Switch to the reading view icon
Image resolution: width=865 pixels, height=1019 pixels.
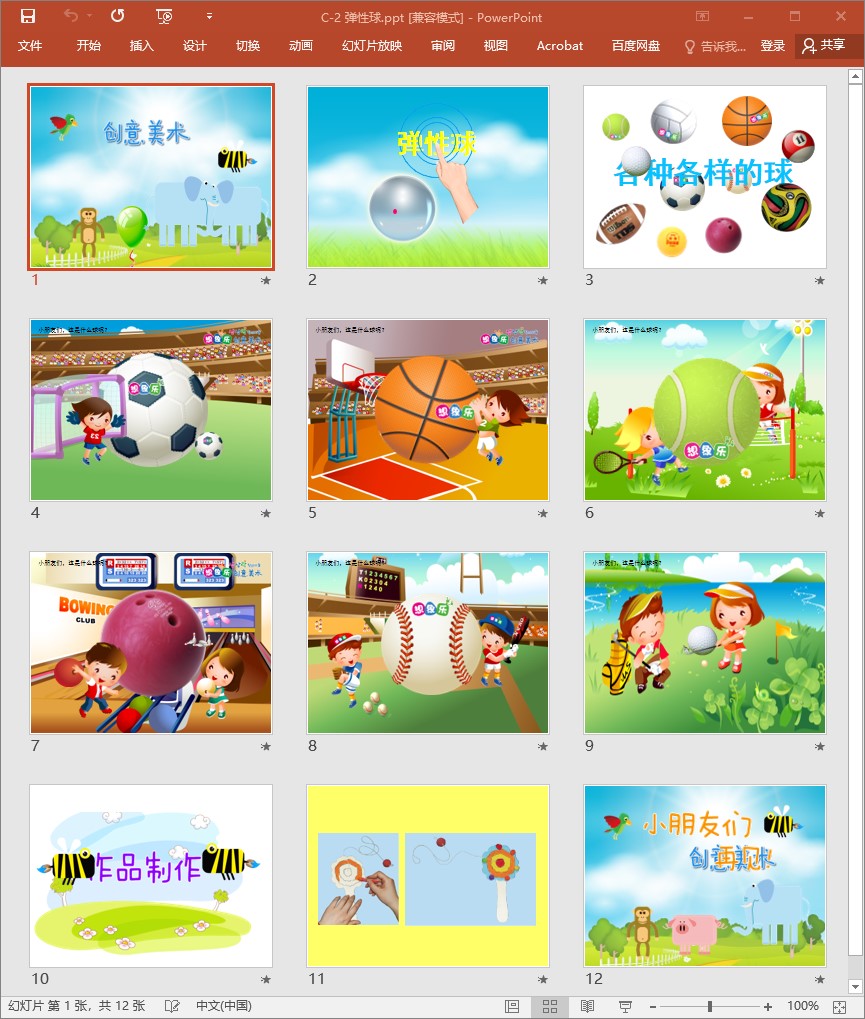[588, 1006]
